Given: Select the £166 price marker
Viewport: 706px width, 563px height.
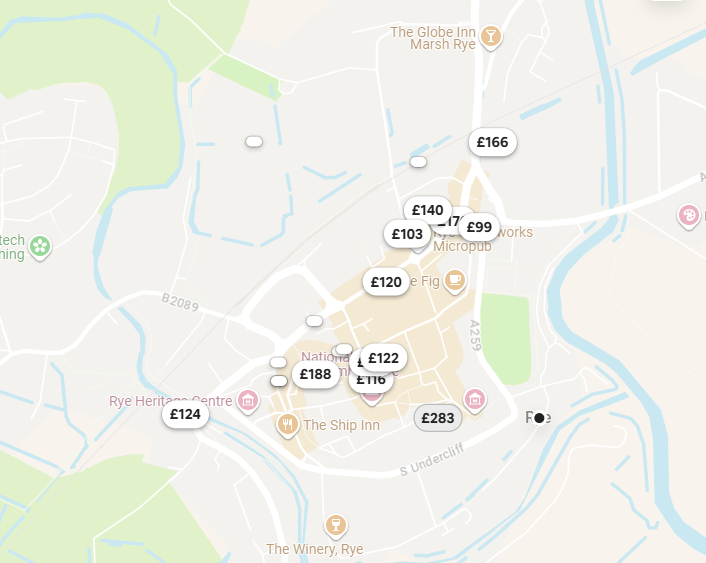Looking at the screenshot, I should tap(492, 142).
